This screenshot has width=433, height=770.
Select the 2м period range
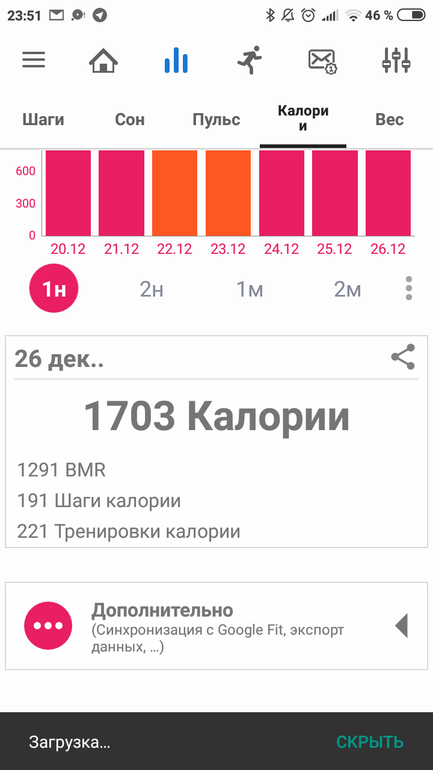coord(348,290)
